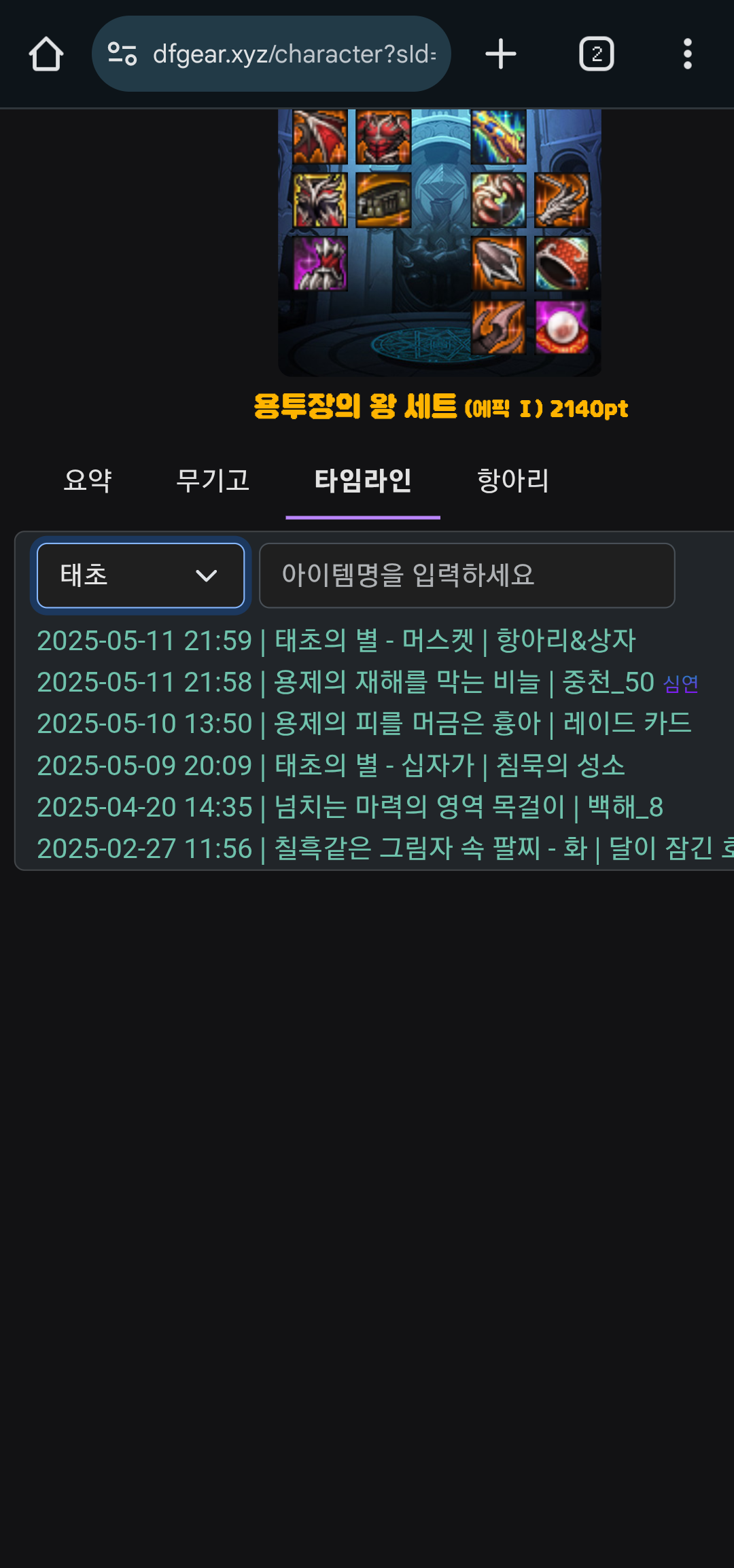Viewport: 734px width, 1568px height.
Task: Go to the browser home page
Action: (x=46, y=54)
